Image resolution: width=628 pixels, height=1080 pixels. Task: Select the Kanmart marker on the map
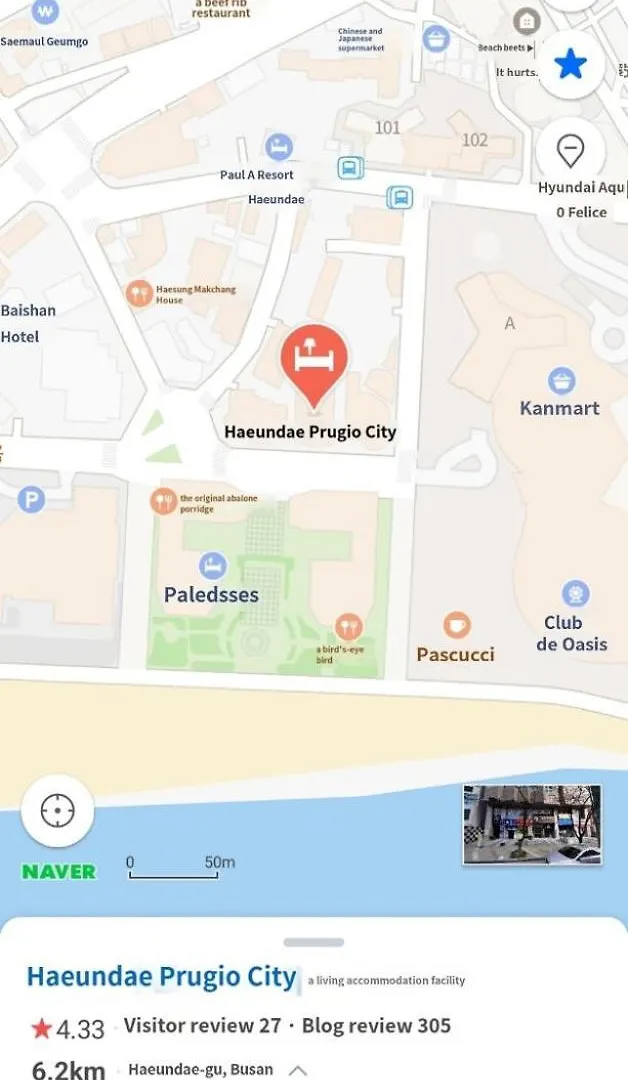point(561,381)
